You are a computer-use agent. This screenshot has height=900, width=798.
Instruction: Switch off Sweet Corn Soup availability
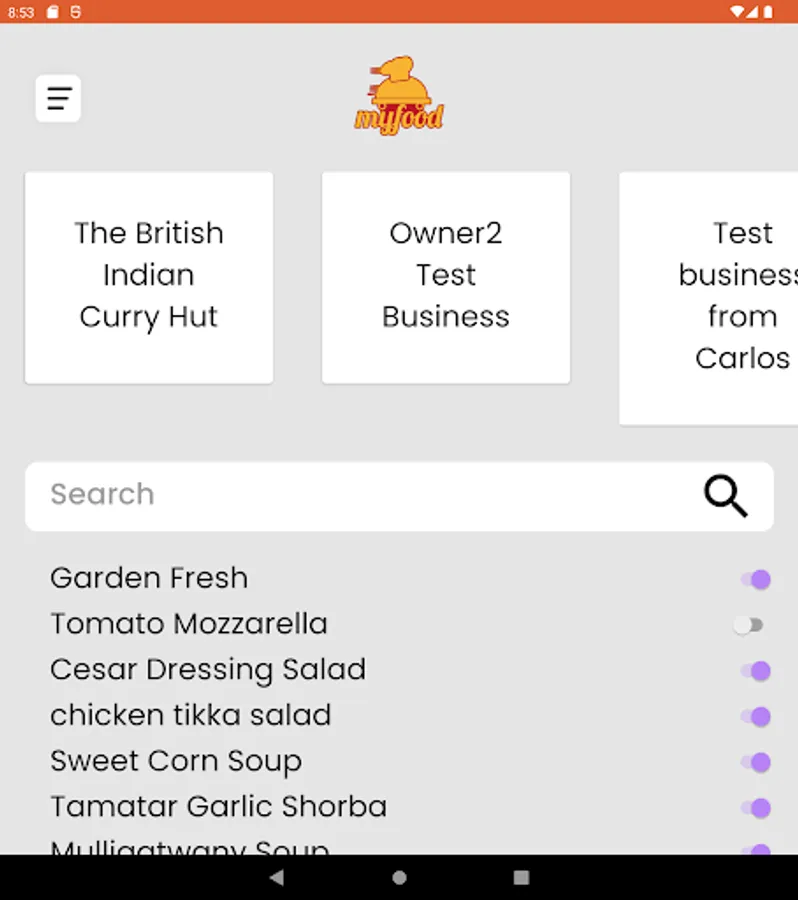(755, 762)
